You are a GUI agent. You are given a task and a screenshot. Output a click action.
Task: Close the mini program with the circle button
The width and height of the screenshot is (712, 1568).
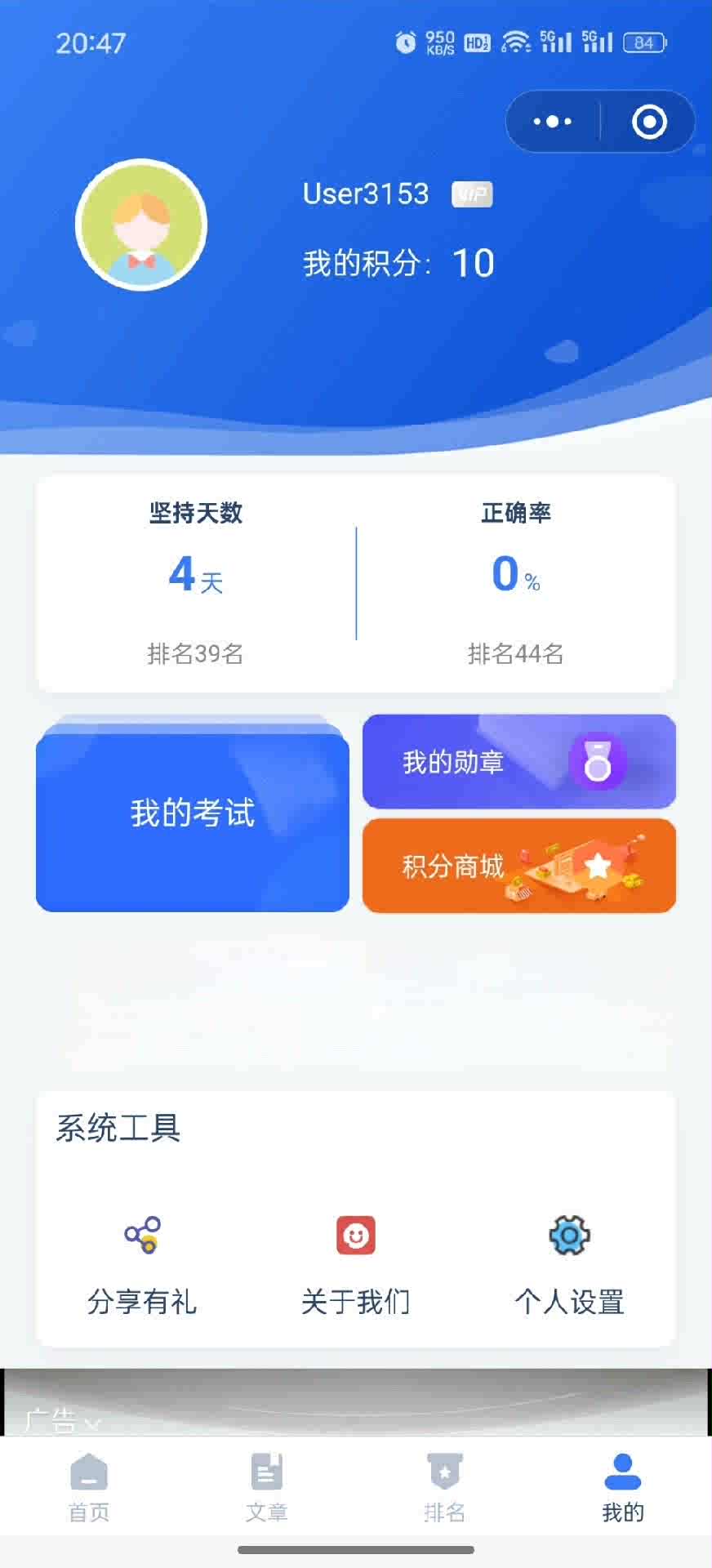[x=649, y=122]
